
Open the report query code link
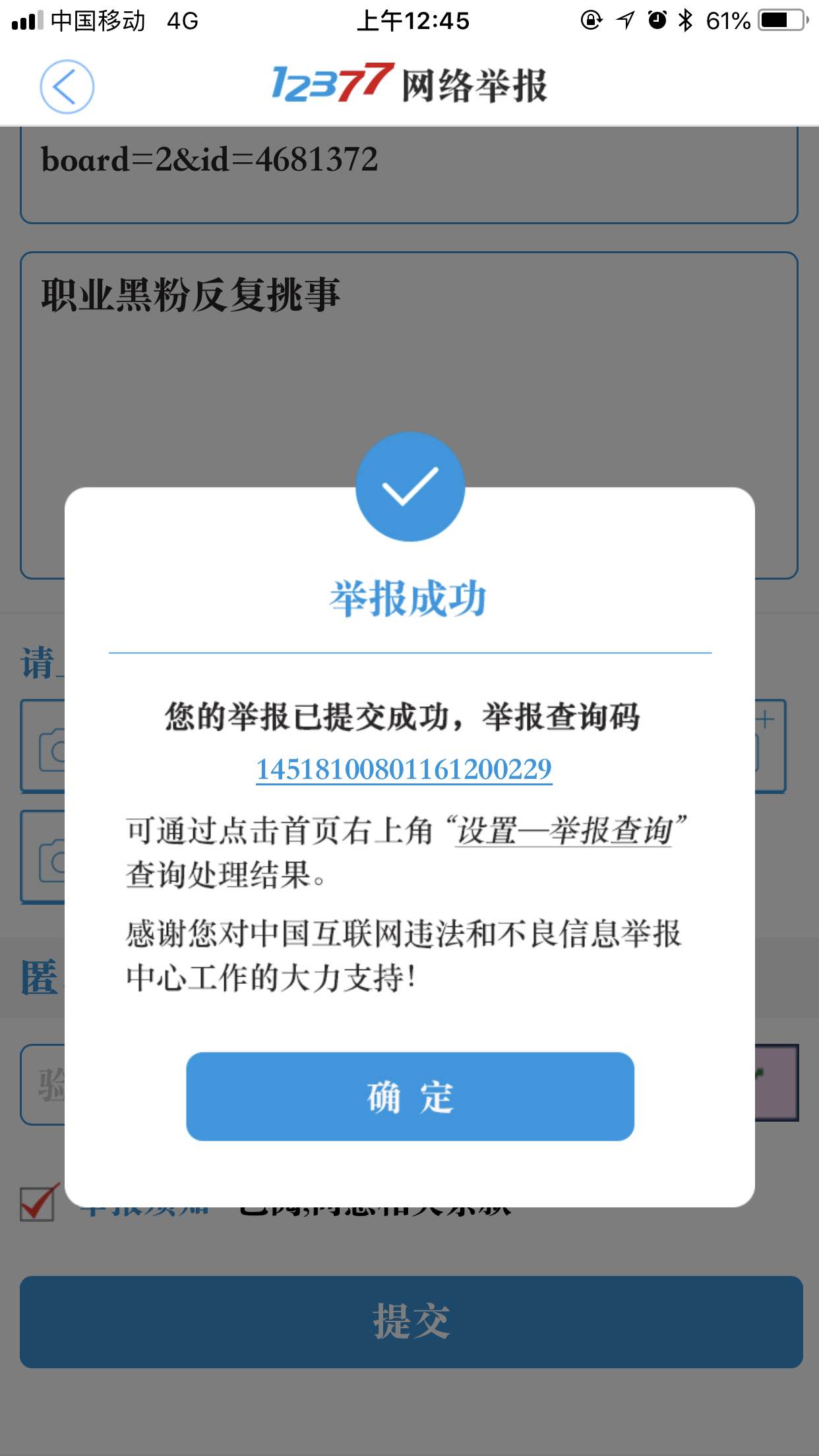pos(404,770)
